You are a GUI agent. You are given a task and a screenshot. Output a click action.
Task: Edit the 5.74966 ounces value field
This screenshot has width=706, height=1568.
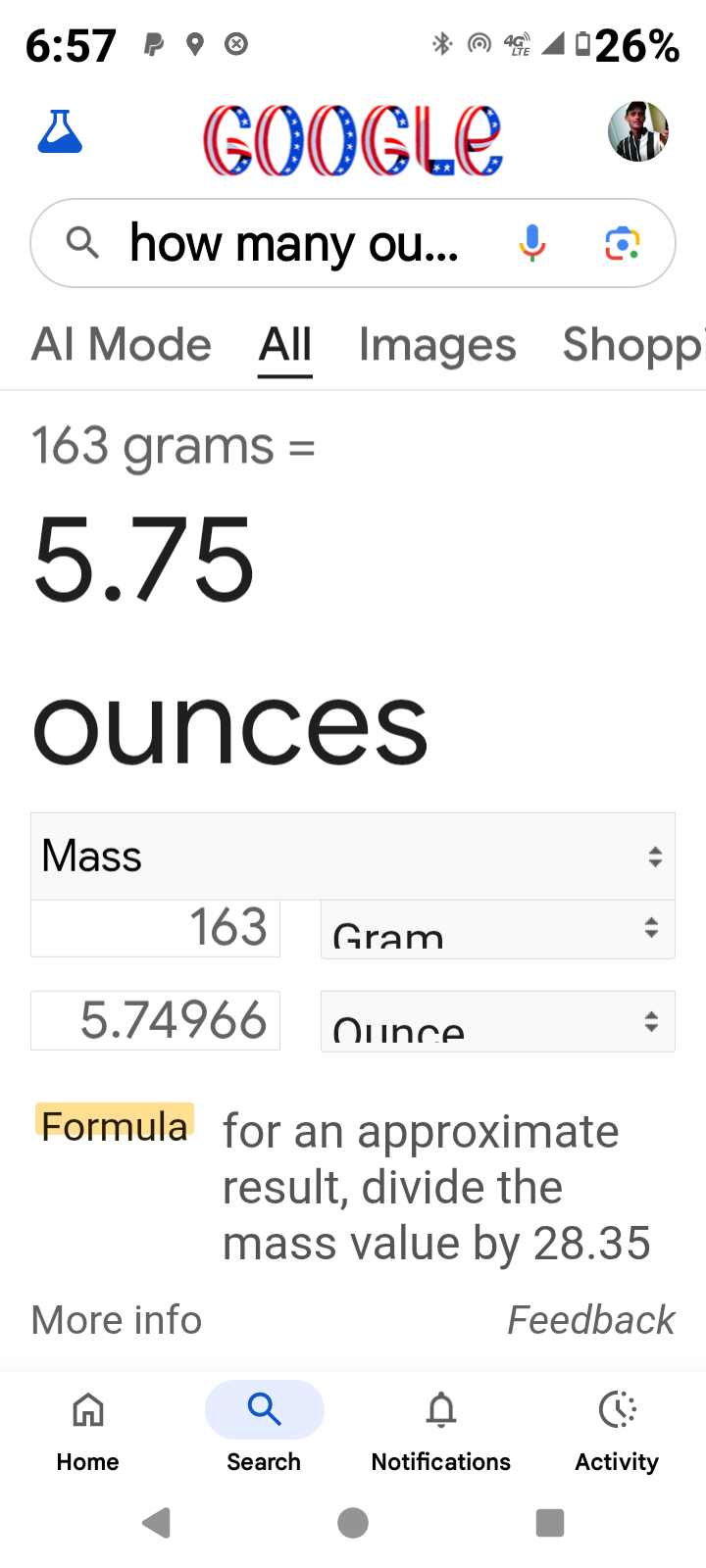(x=156, y=1020)
